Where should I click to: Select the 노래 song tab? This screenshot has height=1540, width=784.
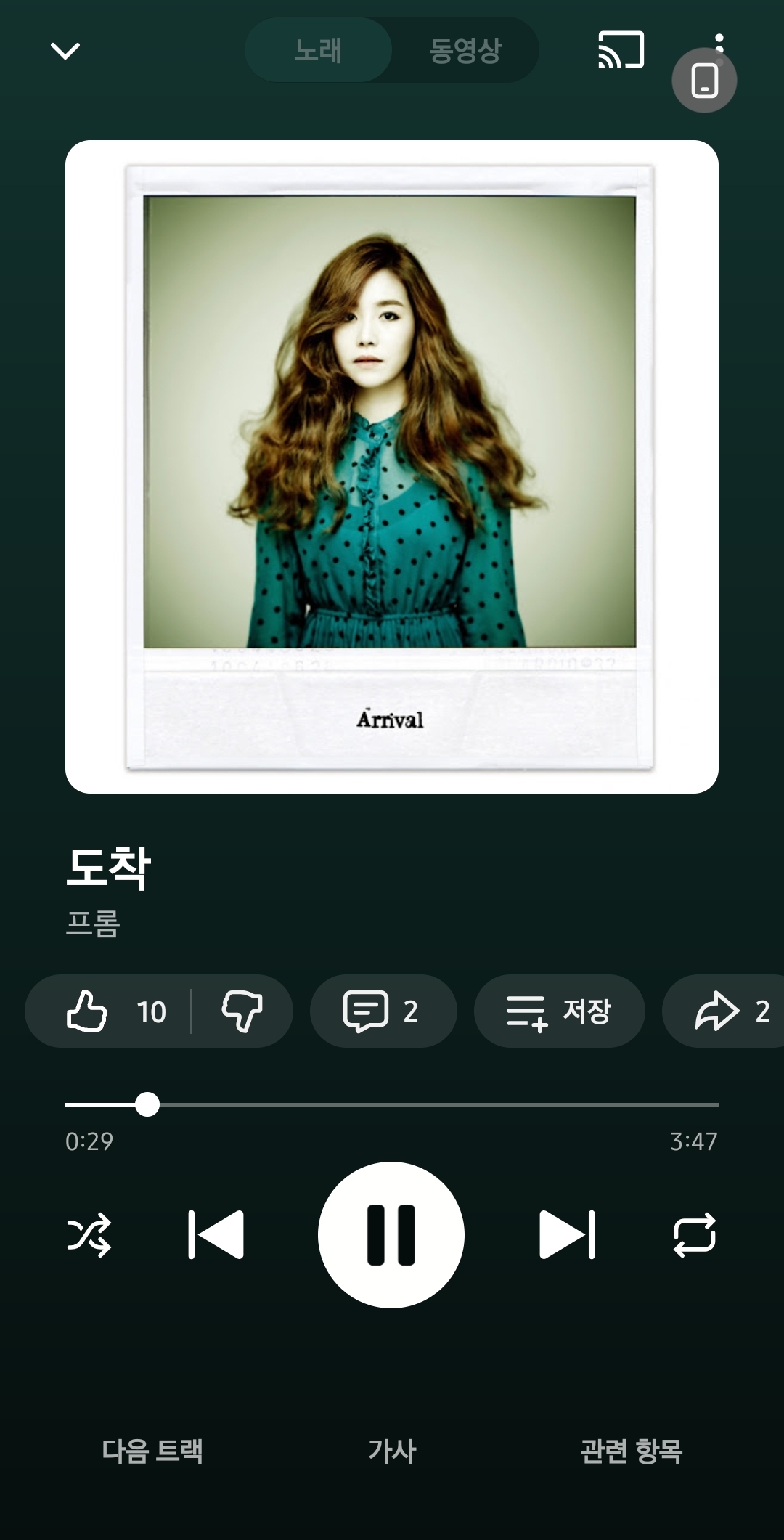[x=318, y=51]
